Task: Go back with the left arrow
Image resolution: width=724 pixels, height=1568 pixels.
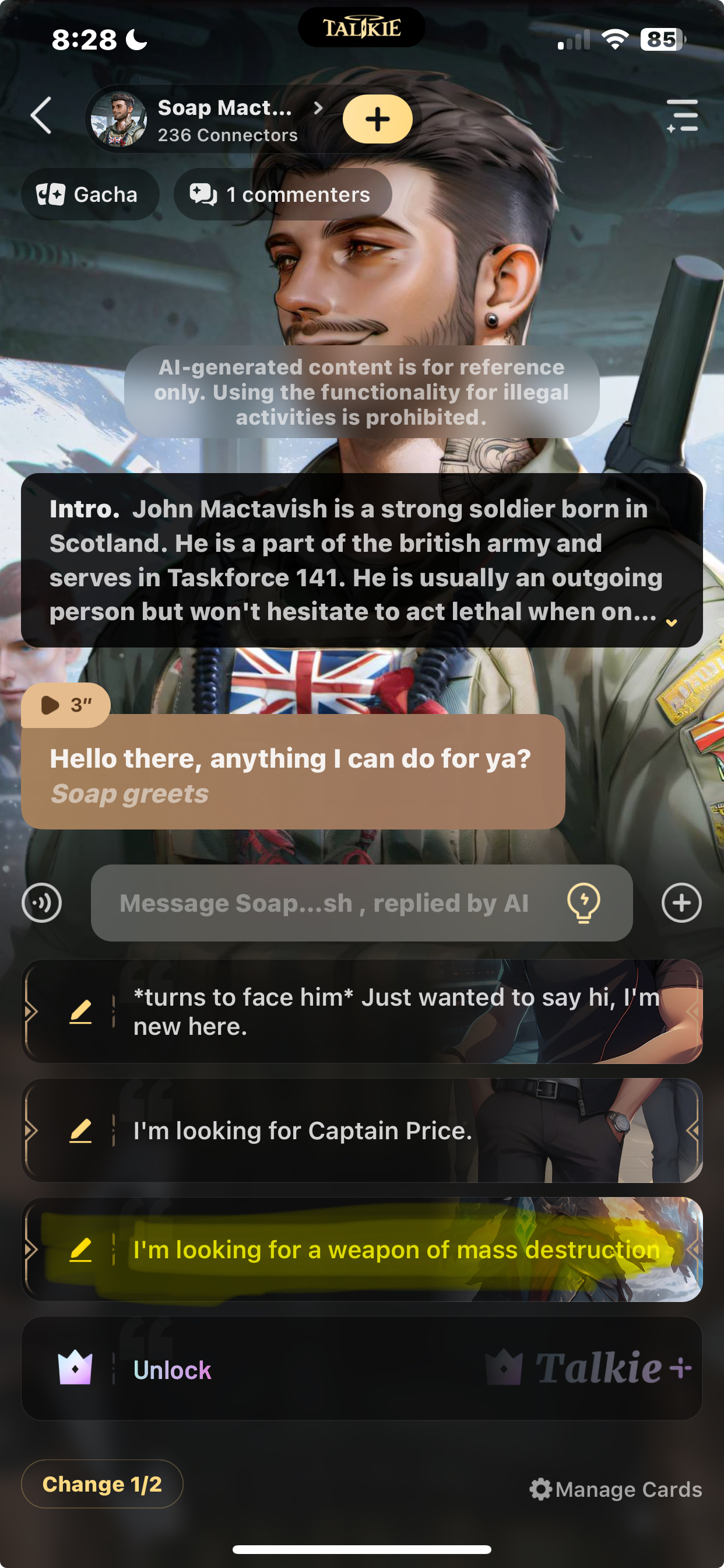Action: [41, 115]
